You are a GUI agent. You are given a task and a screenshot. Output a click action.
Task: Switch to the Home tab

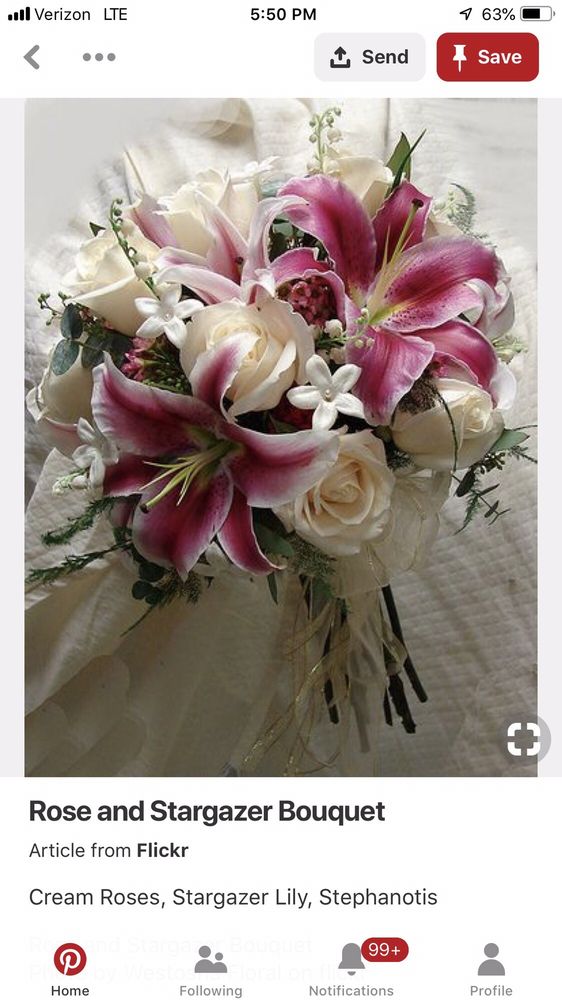[x=70, y=969]
